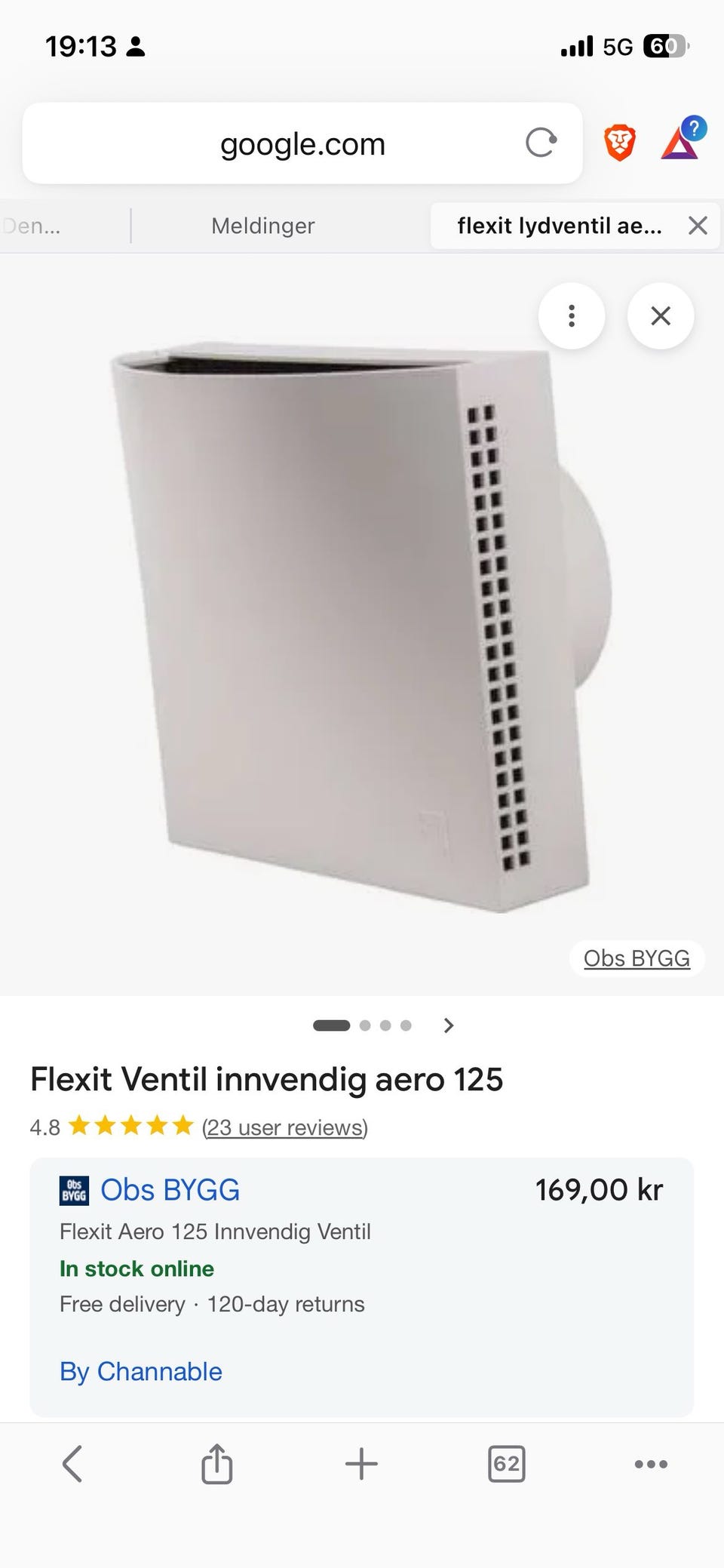Open the Obs BYGG image source link
The width and height of the screenshot is (724, 1568).
tap(637, 958)
